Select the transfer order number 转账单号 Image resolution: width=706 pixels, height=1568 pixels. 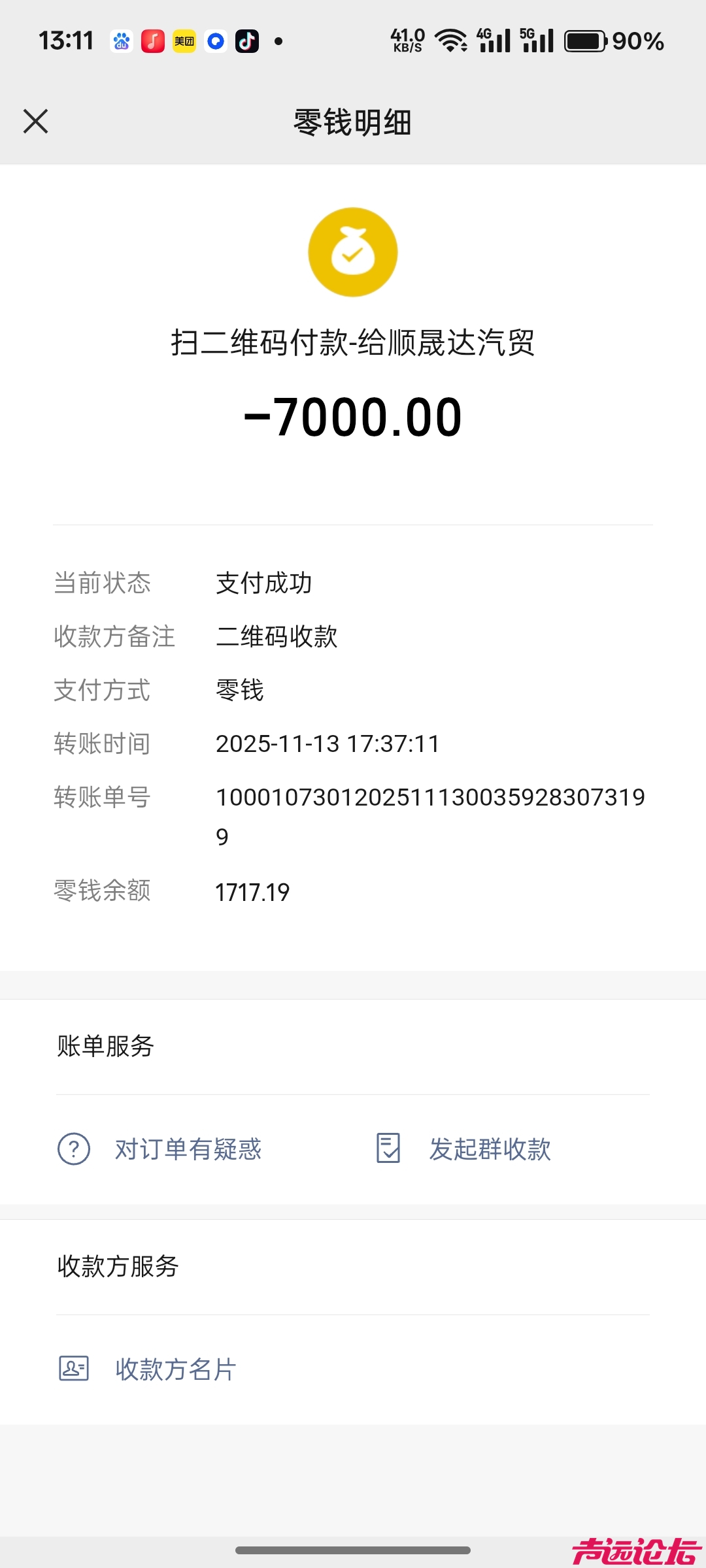[430, 798]
